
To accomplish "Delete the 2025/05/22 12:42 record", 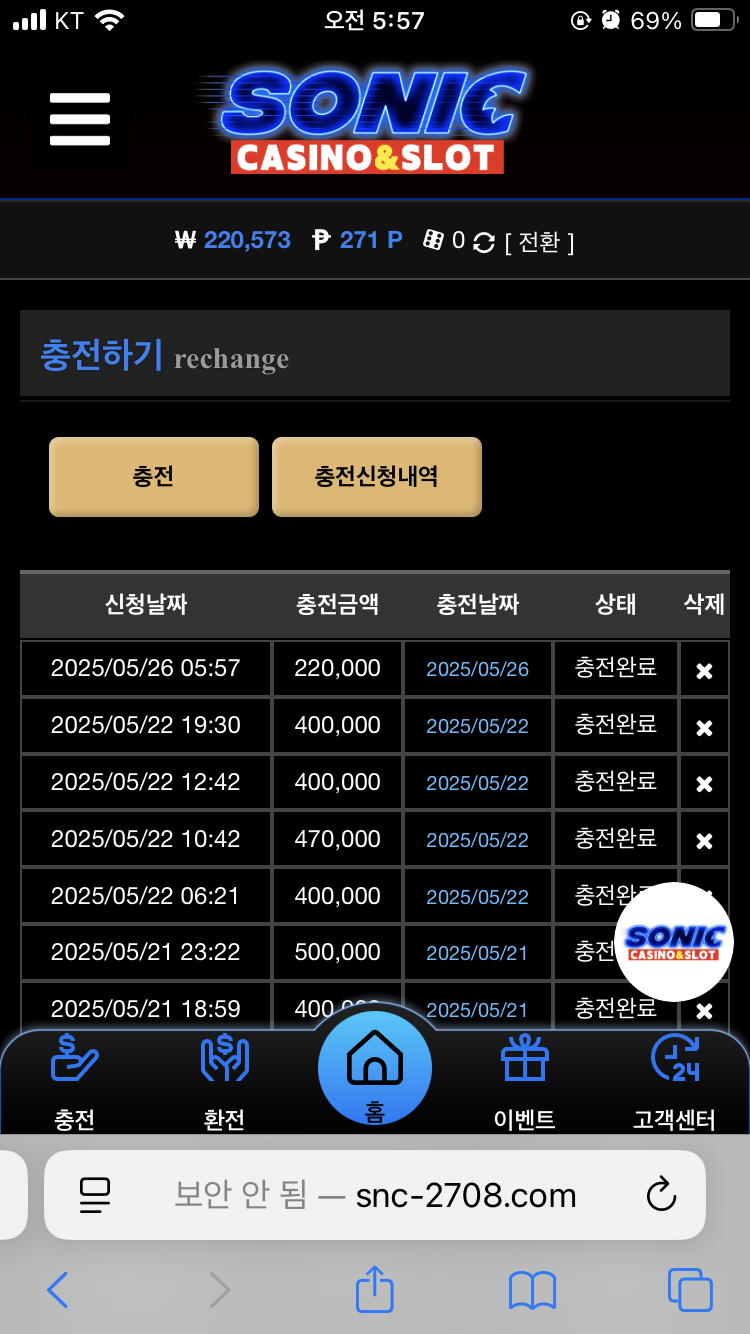I will (704, 785).
